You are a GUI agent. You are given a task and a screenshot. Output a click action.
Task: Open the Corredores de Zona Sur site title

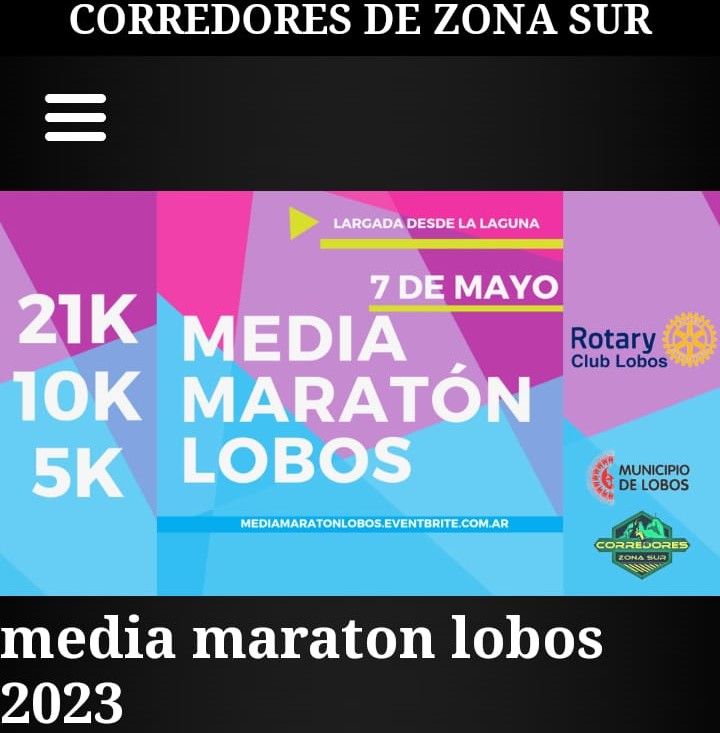[x=360, y=20]
